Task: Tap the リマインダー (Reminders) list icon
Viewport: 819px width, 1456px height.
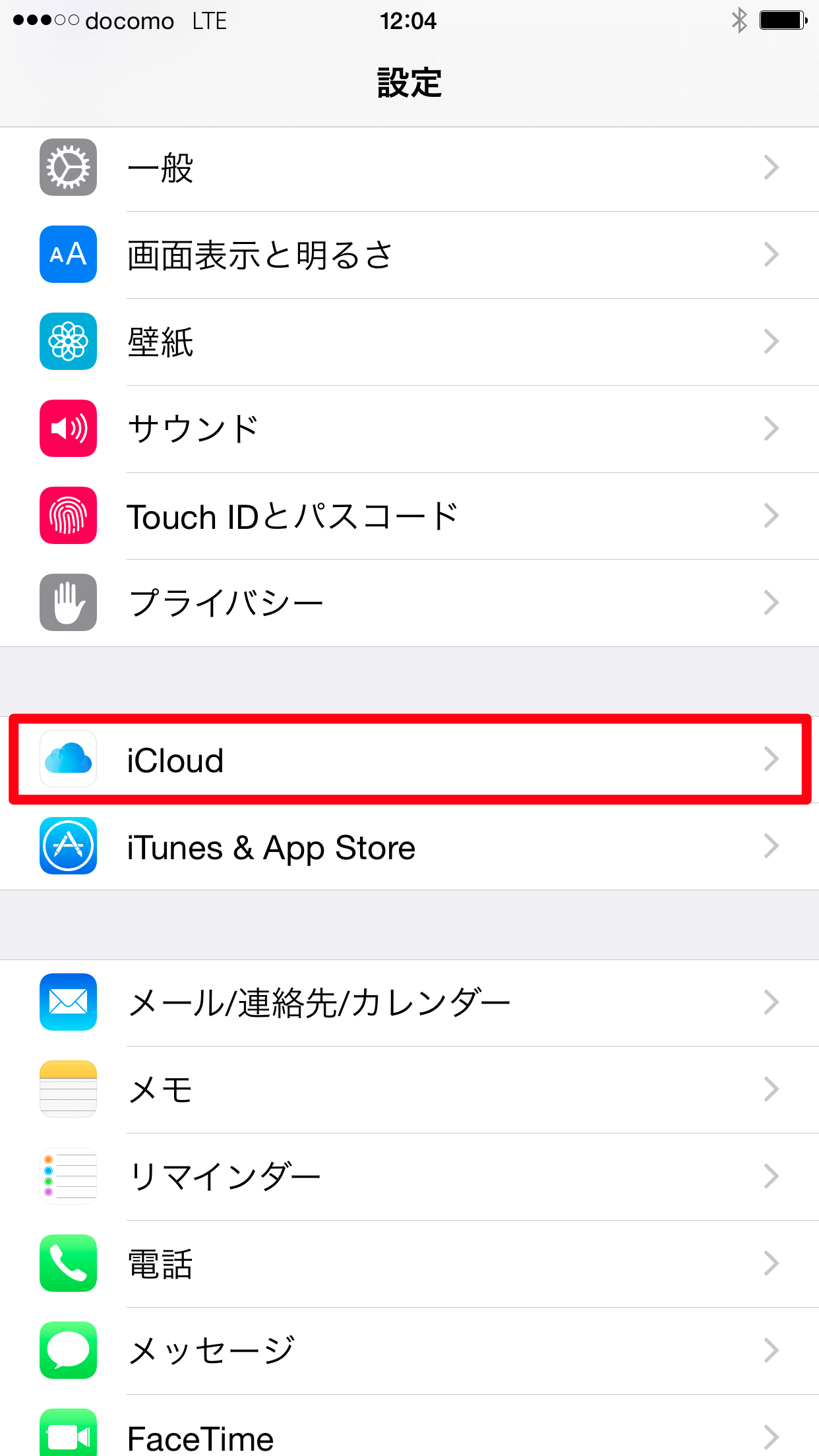Action: point(68,1176)
